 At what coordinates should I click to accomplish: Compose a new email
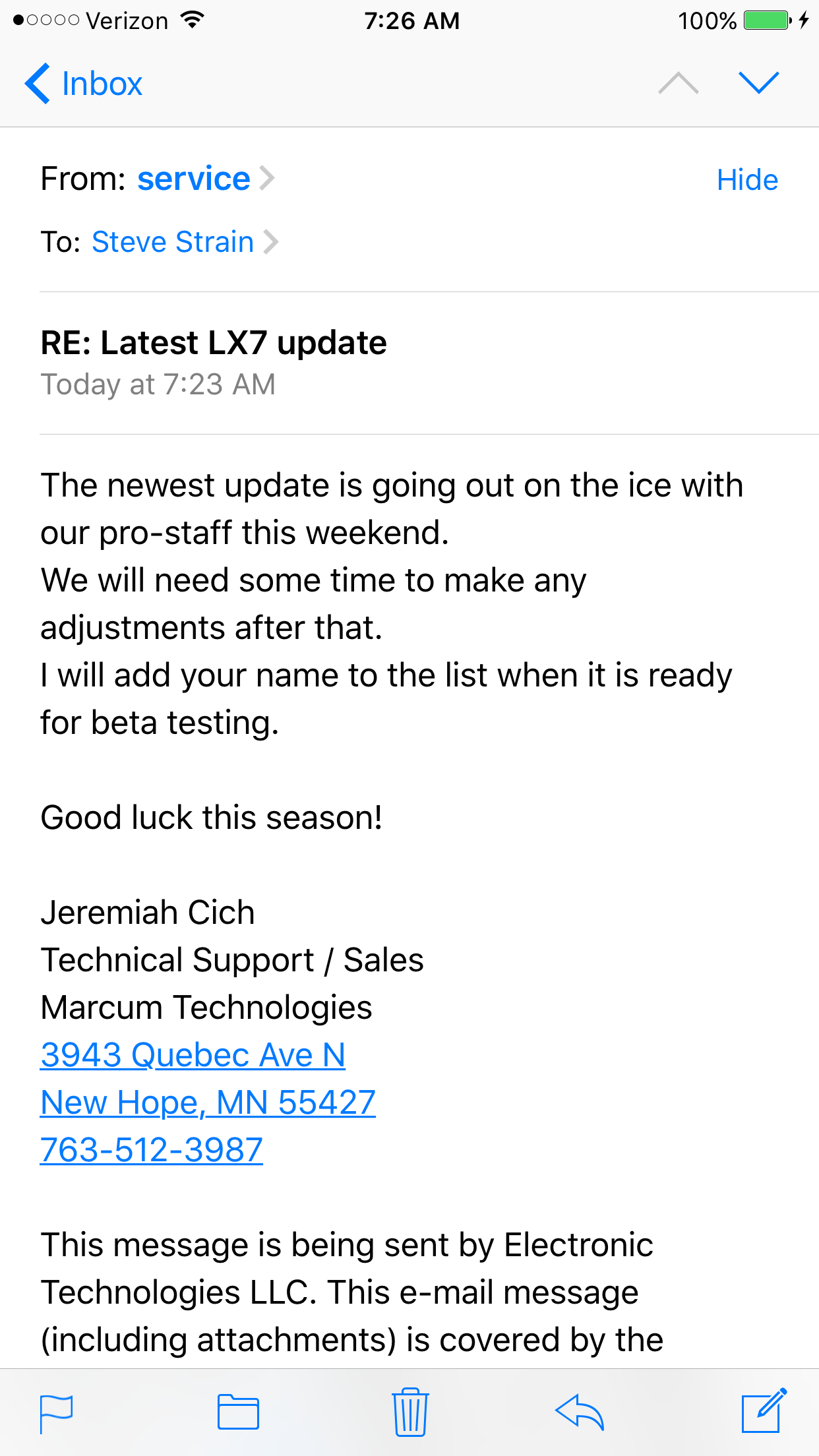[x=764, y=1411]
